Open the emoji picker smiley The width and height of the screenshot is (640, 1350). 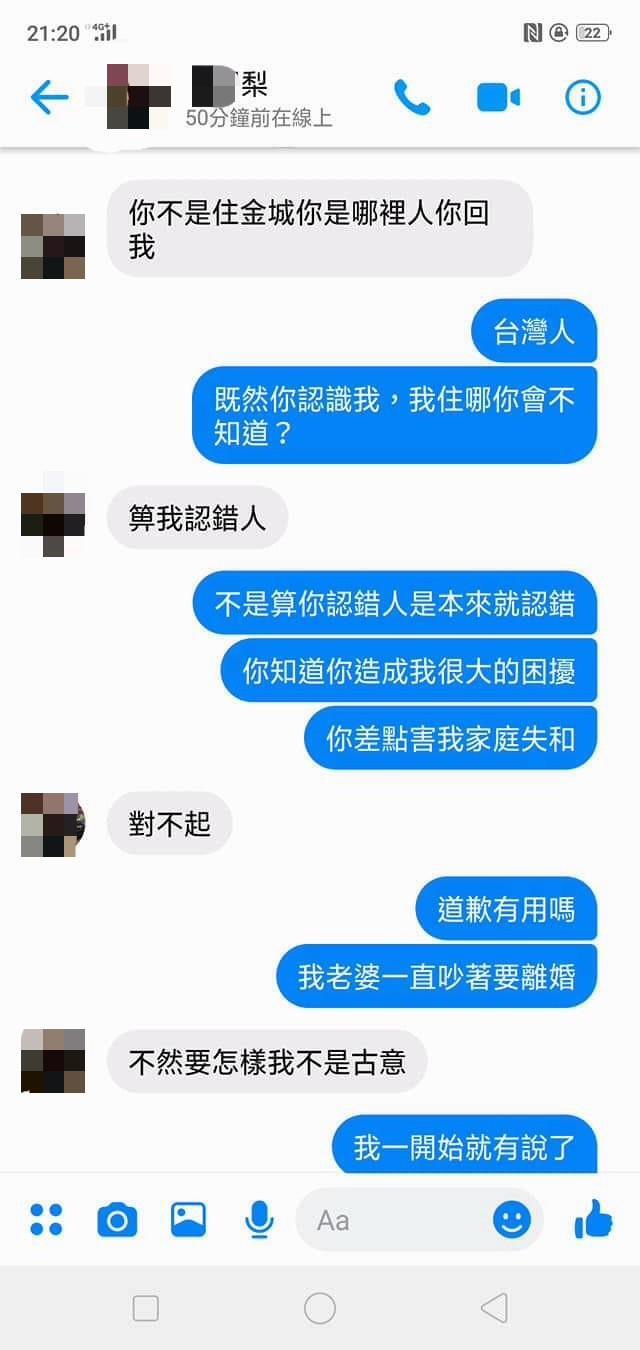[x=512, y=1219]
